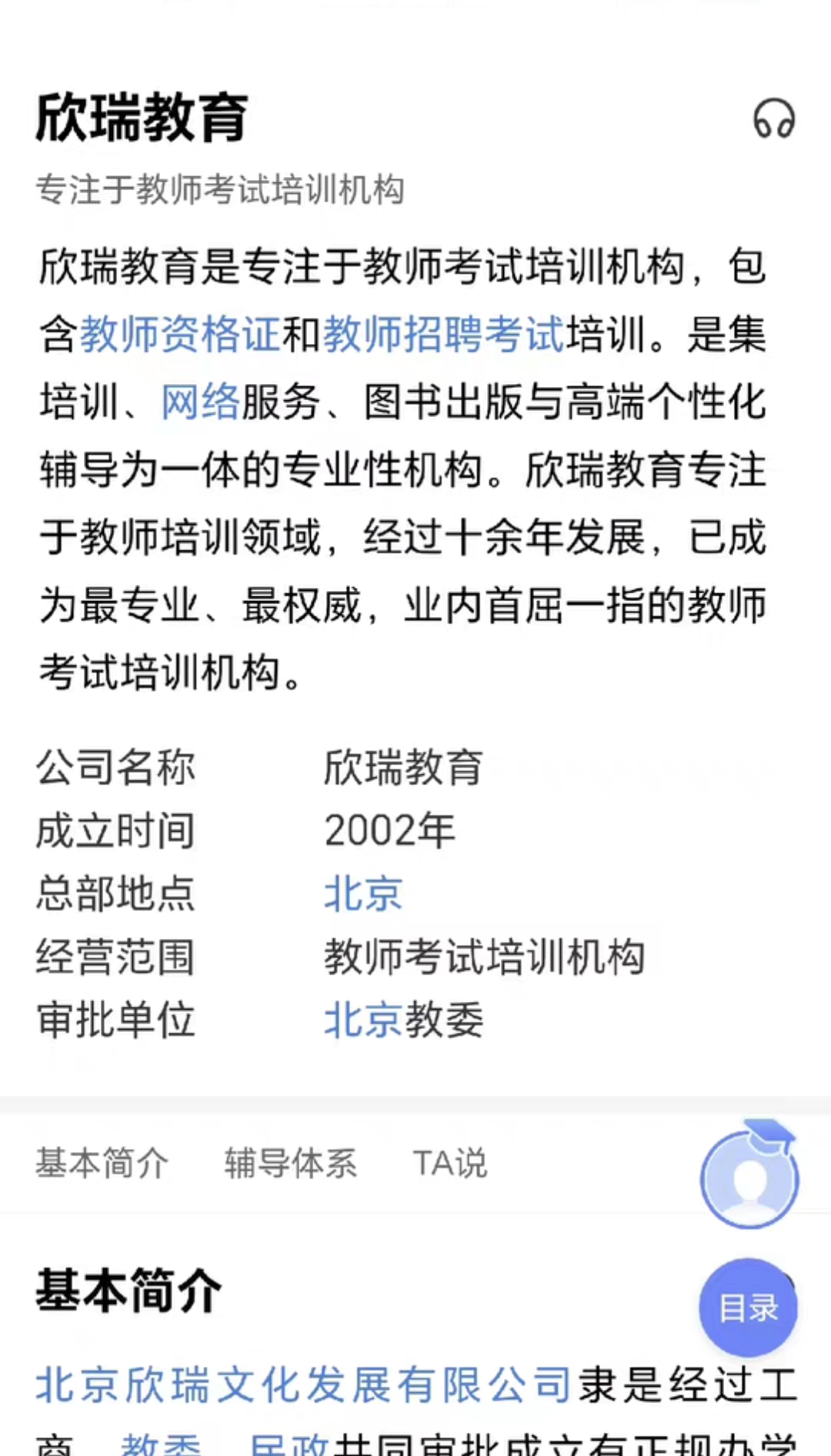831x1456 pixels.
Task: Open the 教师资格证 link
Action: (x=179, y=334)
